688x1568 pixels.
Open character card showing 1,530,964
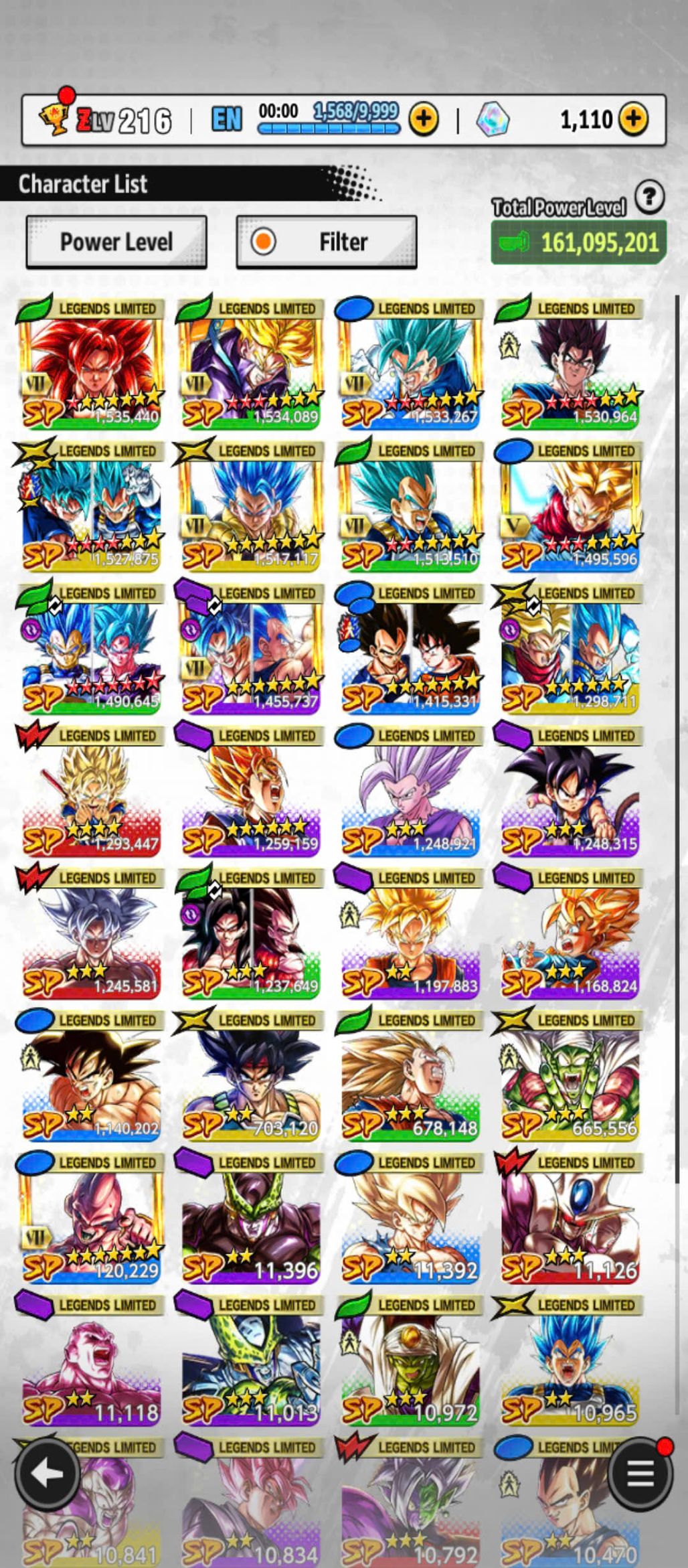(x=570, y=365)
